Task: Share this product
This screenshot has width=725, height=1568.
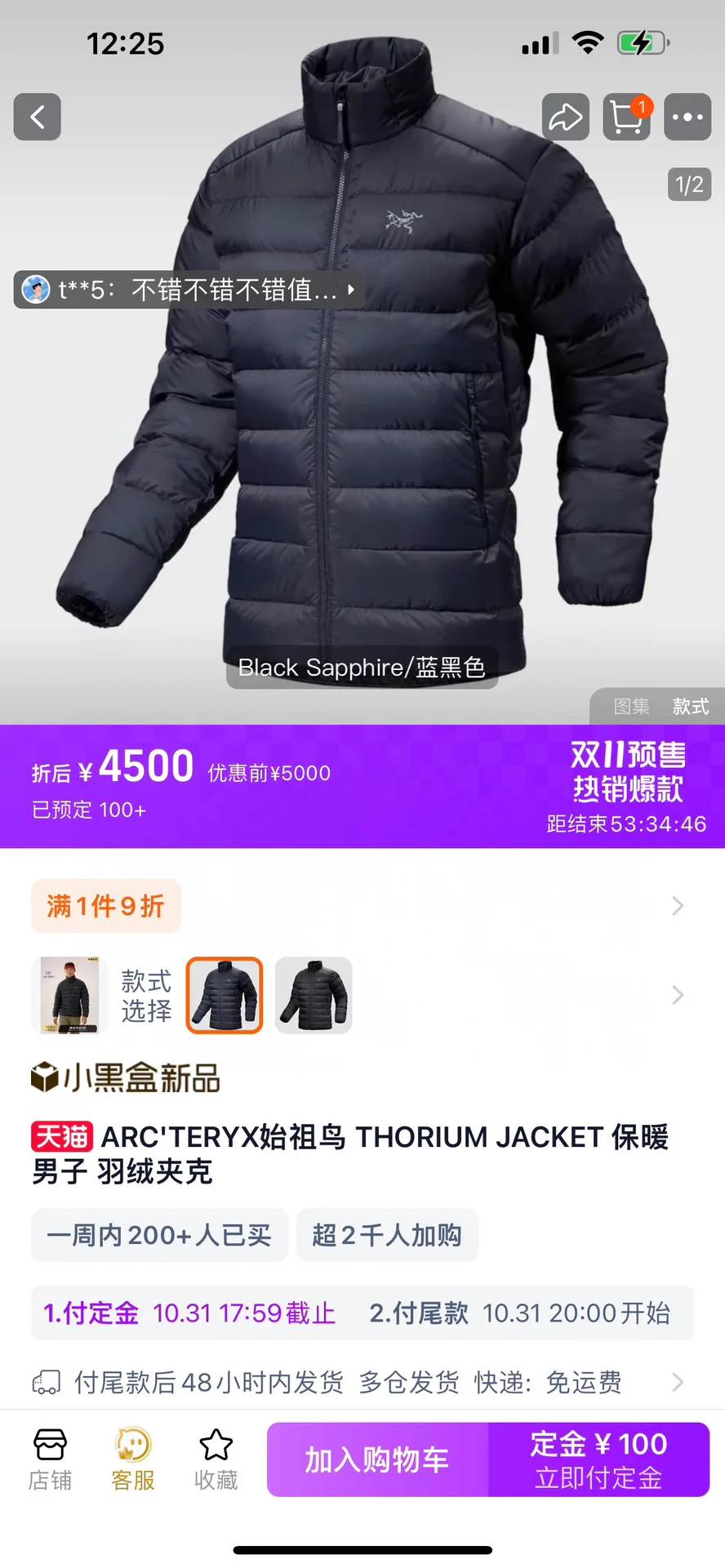Action: point(566,117)
